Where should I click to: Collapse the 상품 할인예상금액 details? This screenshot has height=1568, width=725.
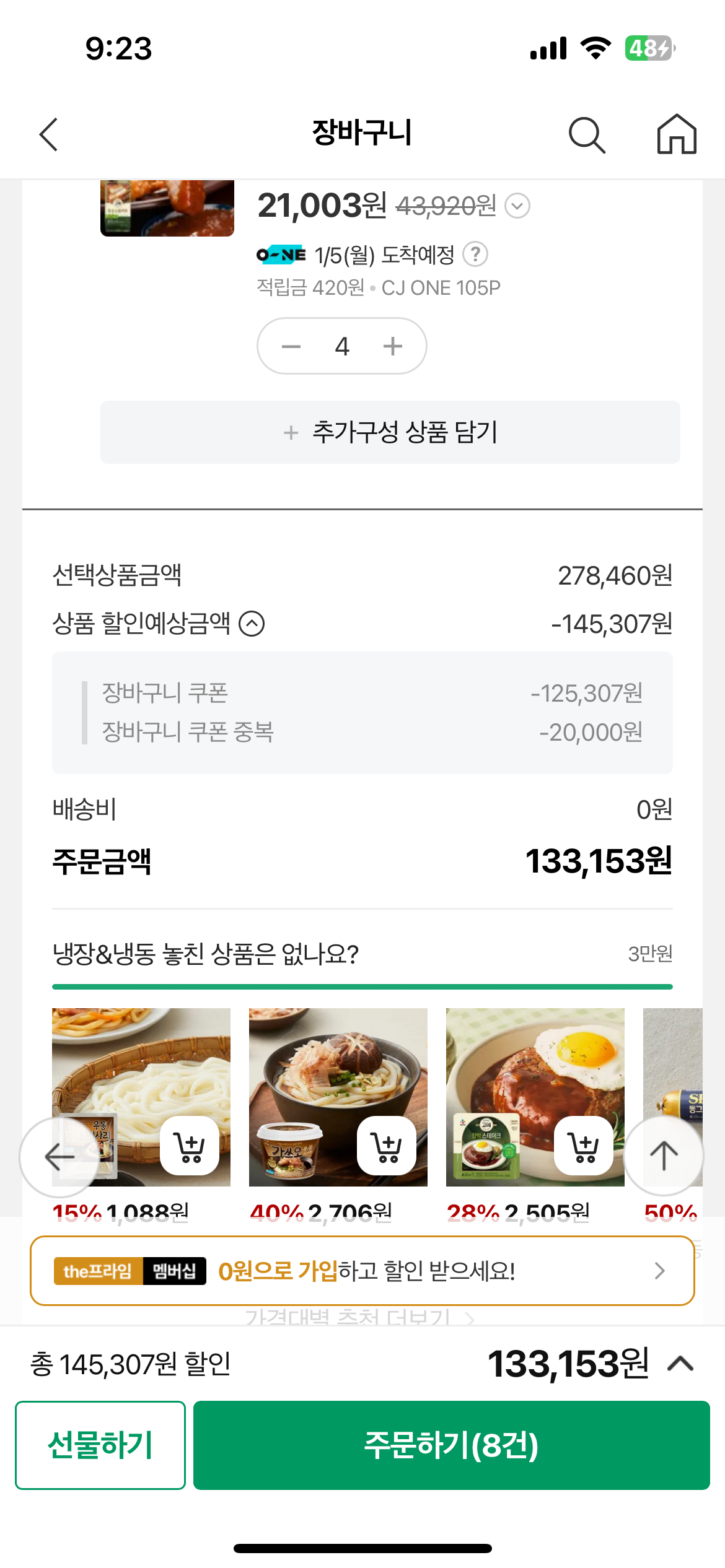pos(252,624)
